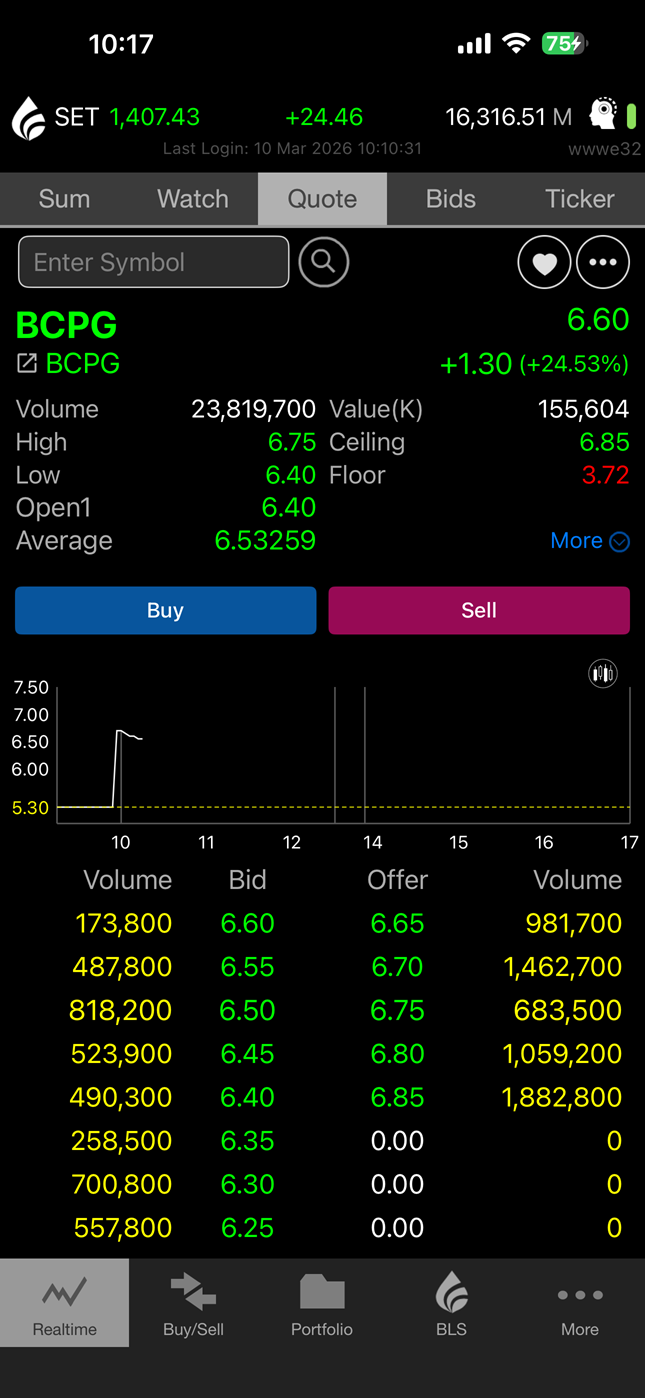Add BCPG to favorites with heart icon
The height and width of the screenshot is (1398, 645).
544,263
